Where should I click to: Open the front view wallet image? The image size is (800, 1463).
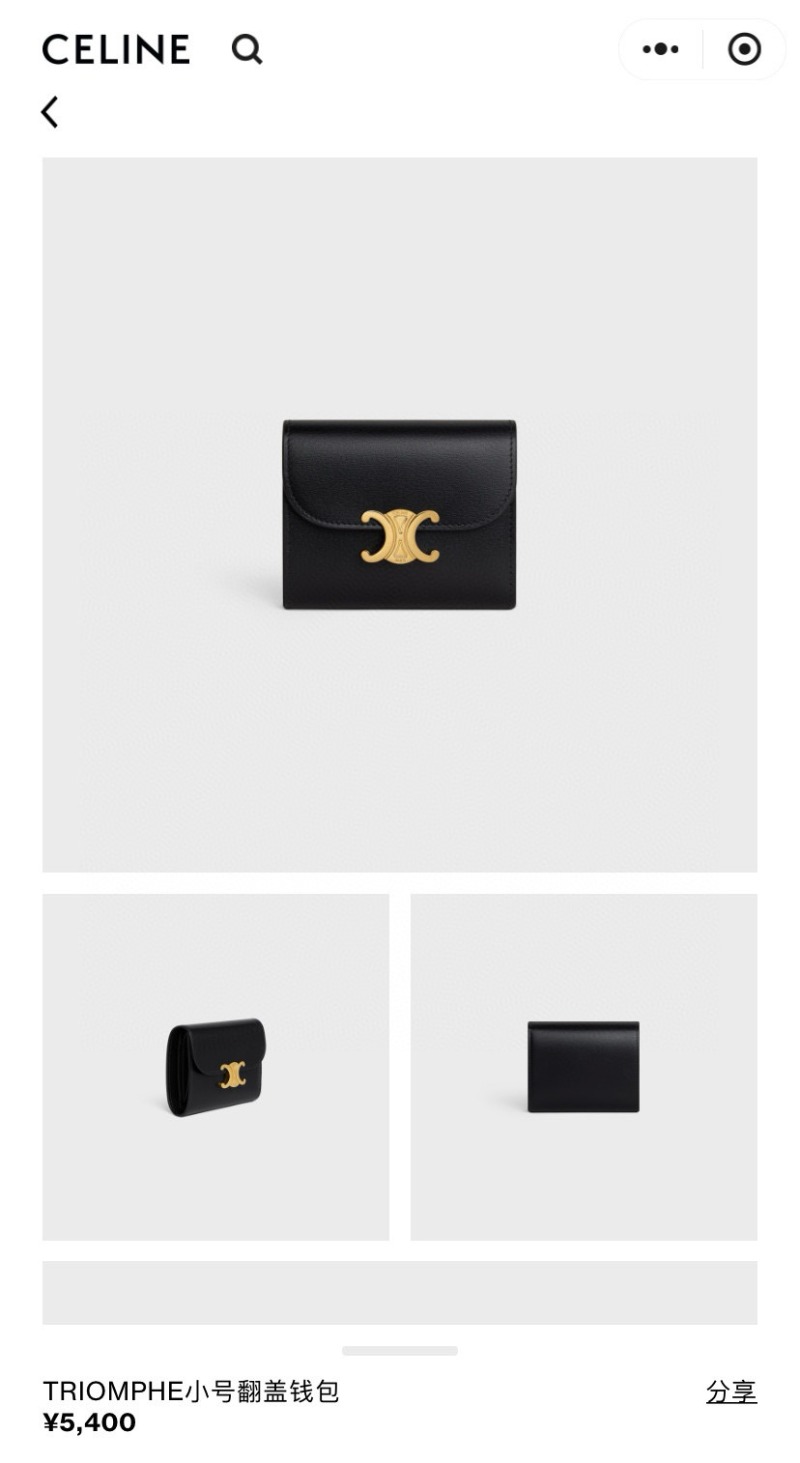(x=399, y=514)
